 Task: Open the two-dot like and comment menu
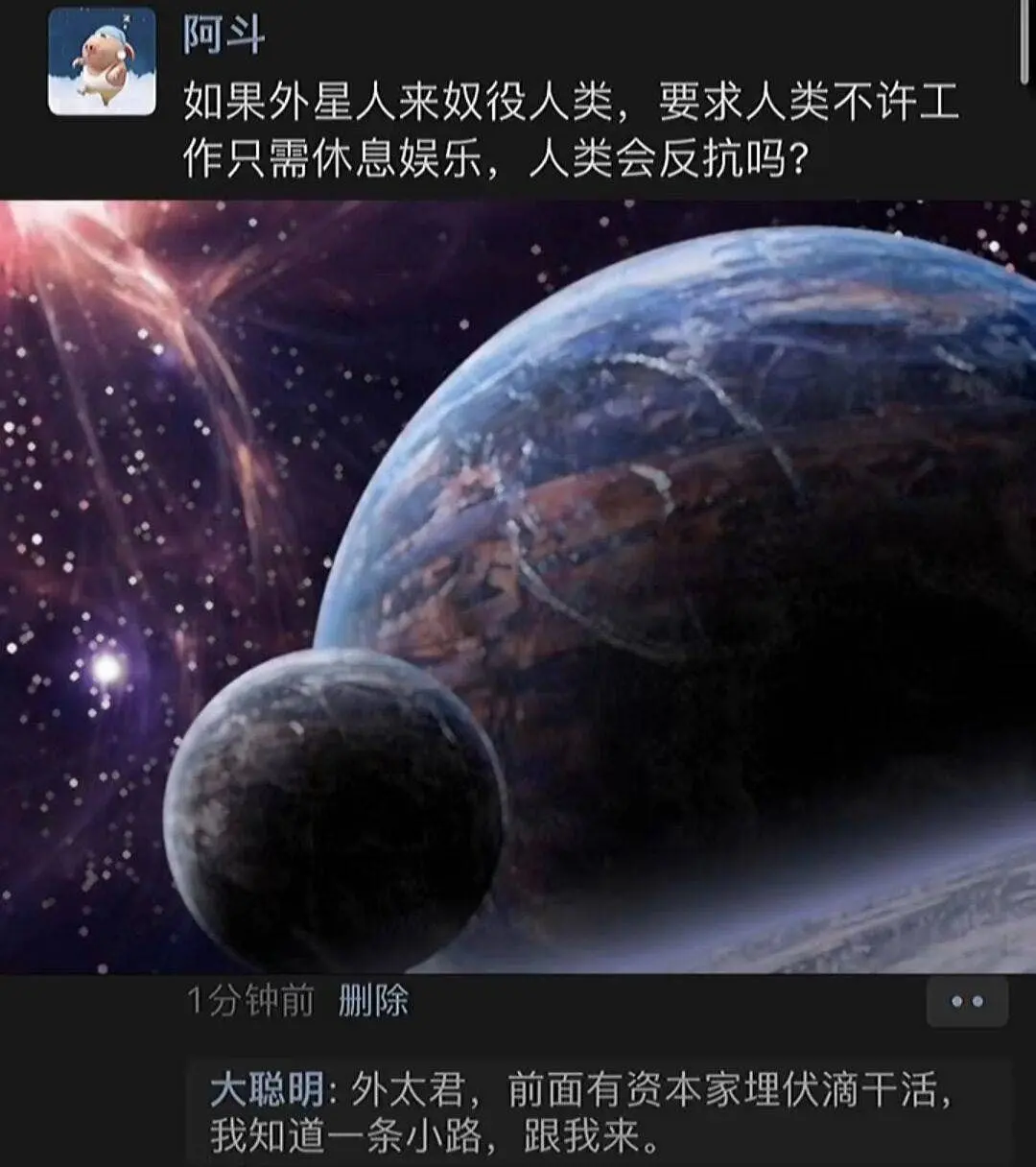(x=966, y=1001)
